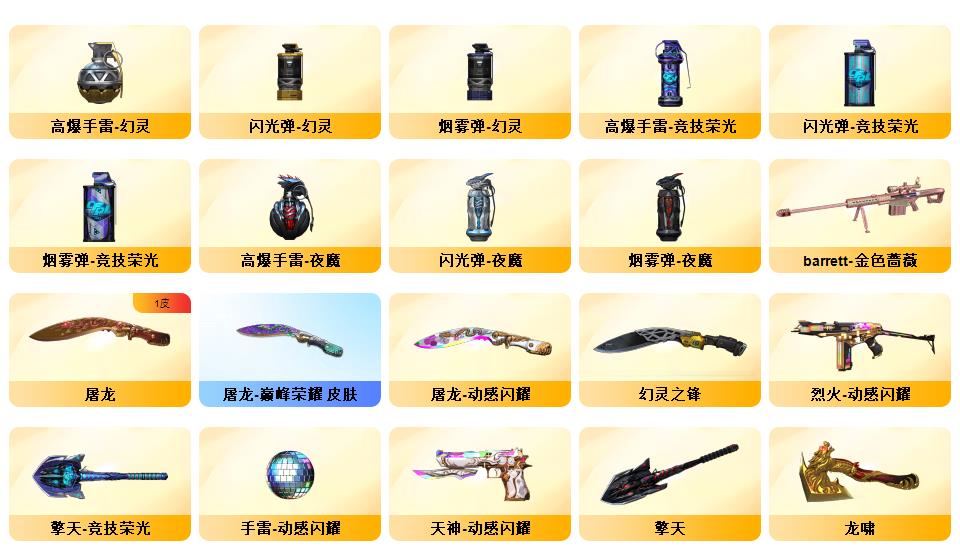
Task: Open the 天神-动感闪耀 pistol card
Action: [x=480, y=484]
